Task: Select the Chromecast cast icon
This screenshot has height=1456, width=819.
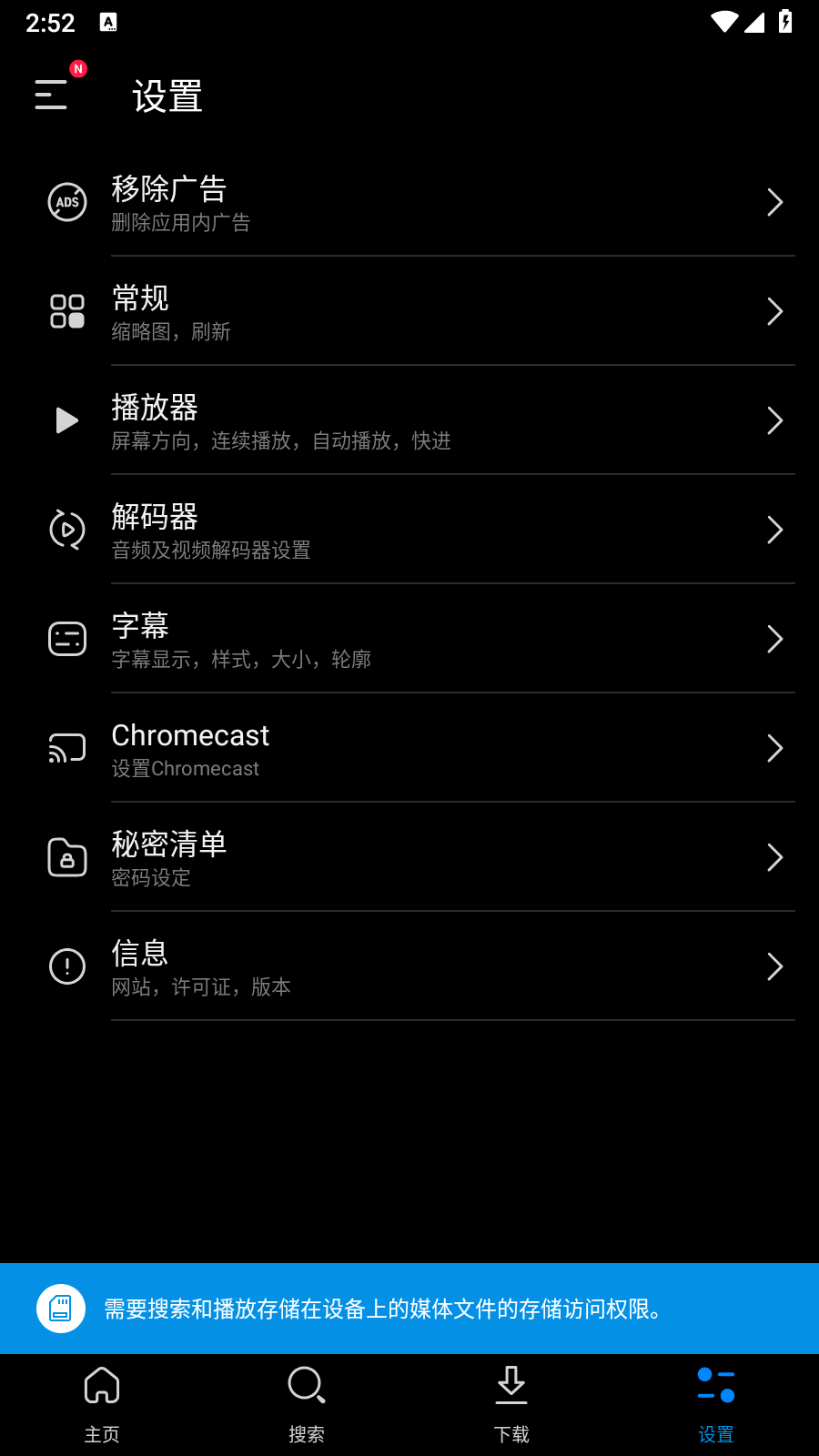Action: point(66,748)
